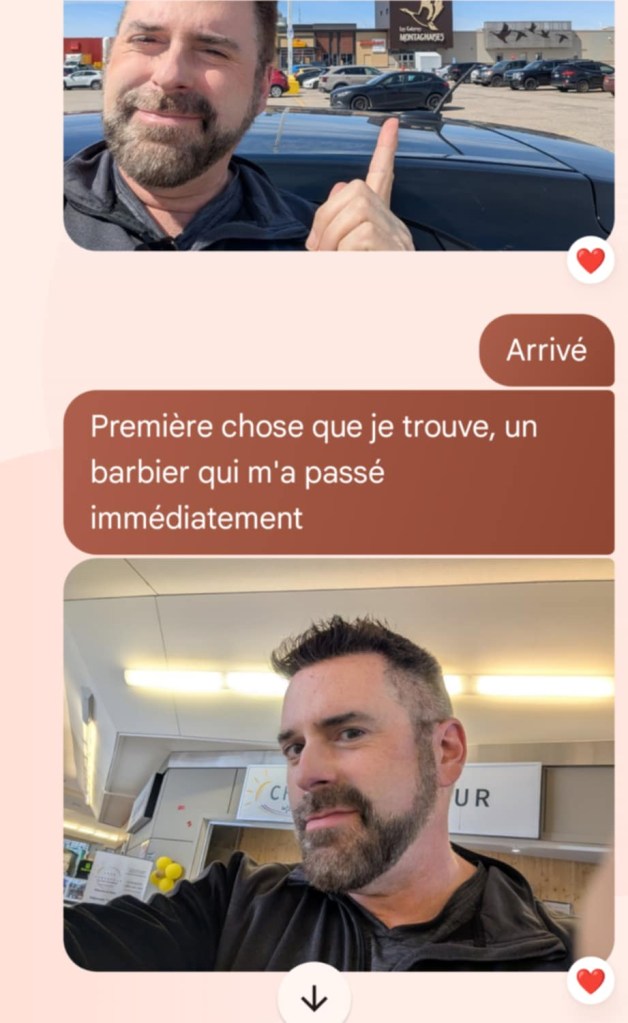Open the parking lot selfie photo
The height and width of the screenshot is (1023, 628).
coord(338,125)
